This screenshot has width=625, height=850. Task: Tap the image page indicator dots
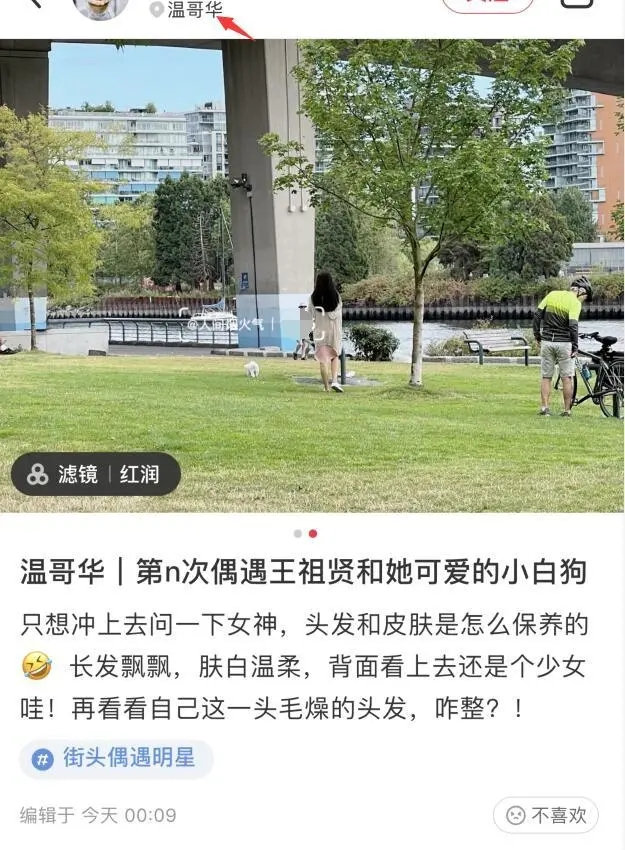pyautogui.click(x=305, y=533)
